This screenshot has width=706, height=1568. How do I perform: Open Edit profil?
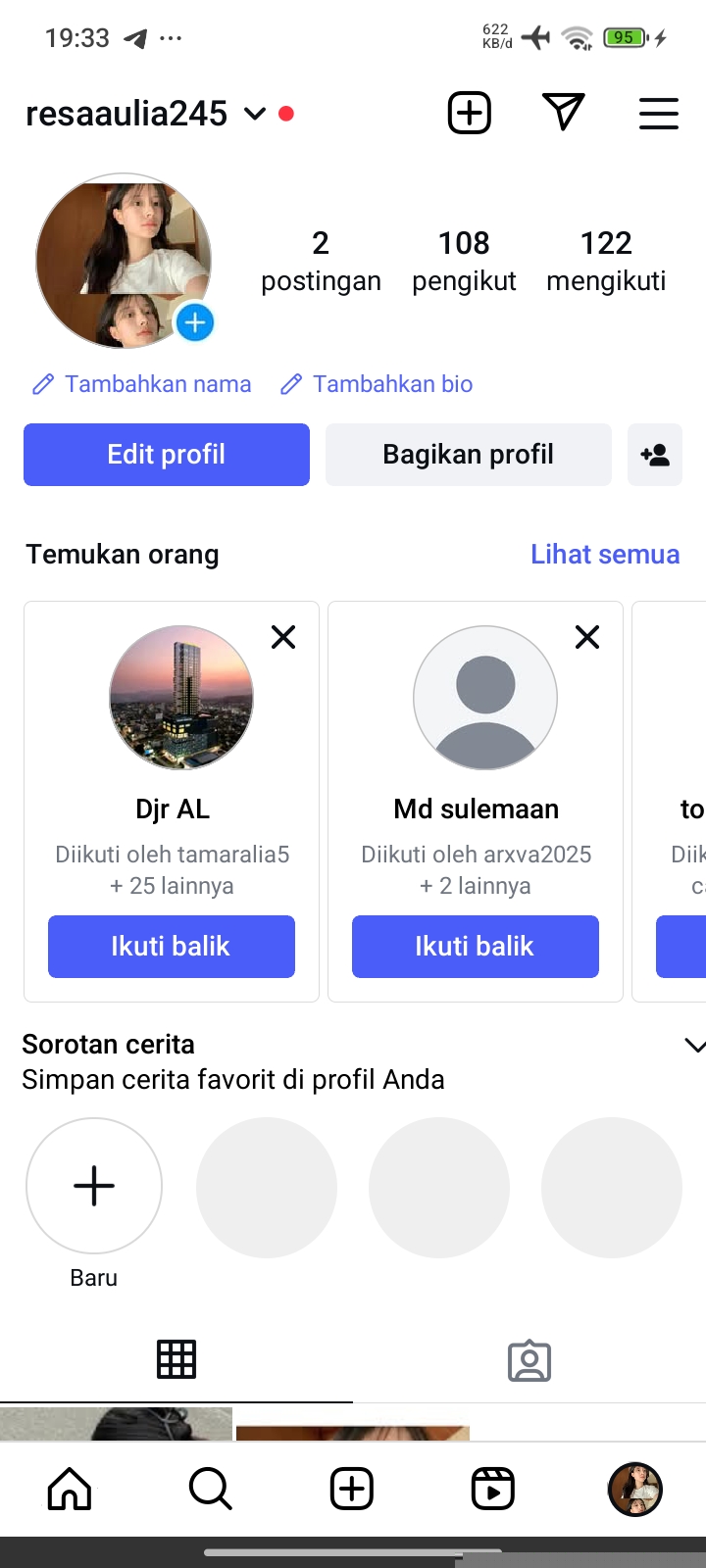click(167, 455)
